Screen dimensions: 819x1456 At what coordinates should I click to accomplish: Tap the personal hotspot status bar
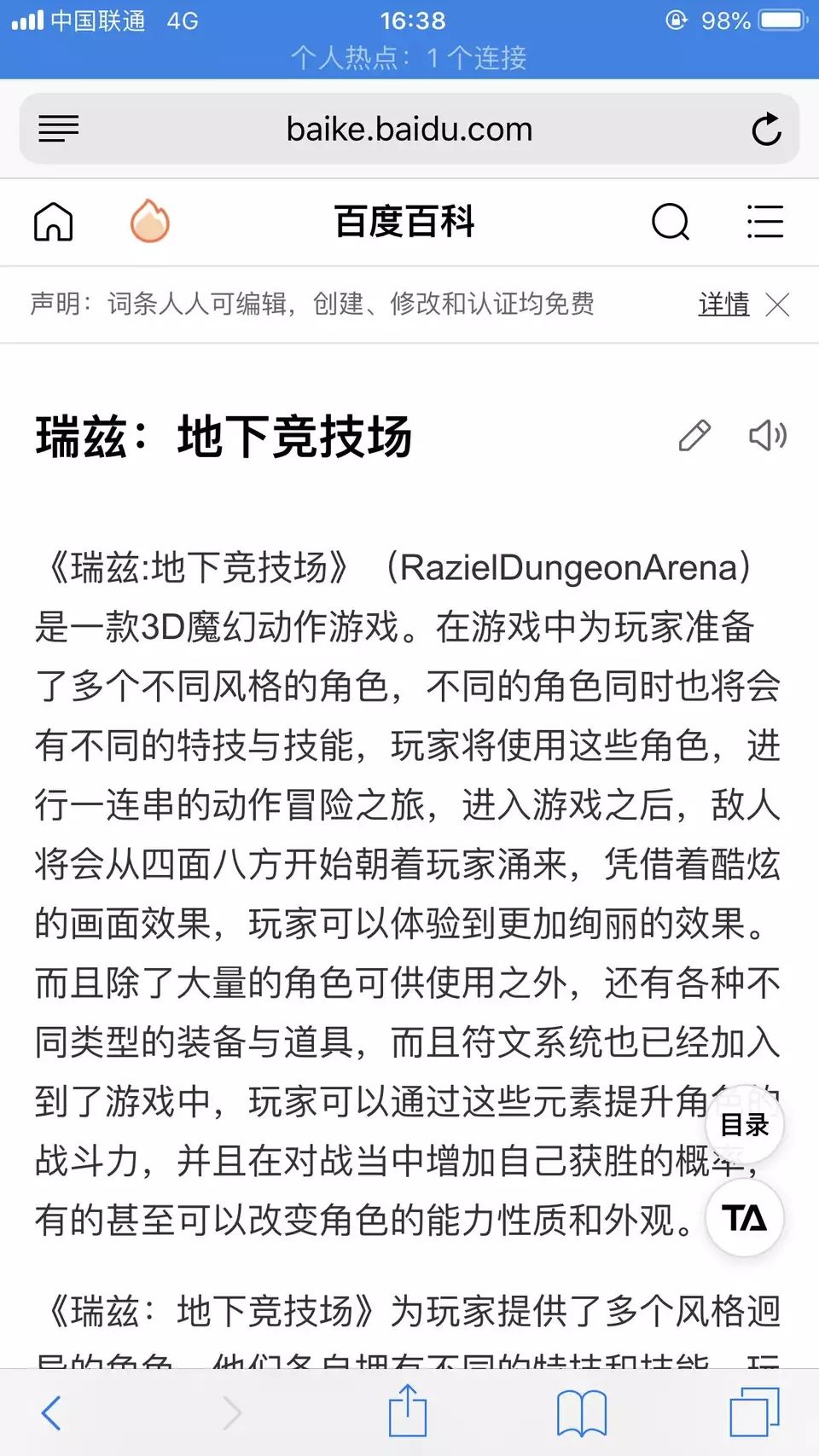pyautogui.click(x=409, y=58)
